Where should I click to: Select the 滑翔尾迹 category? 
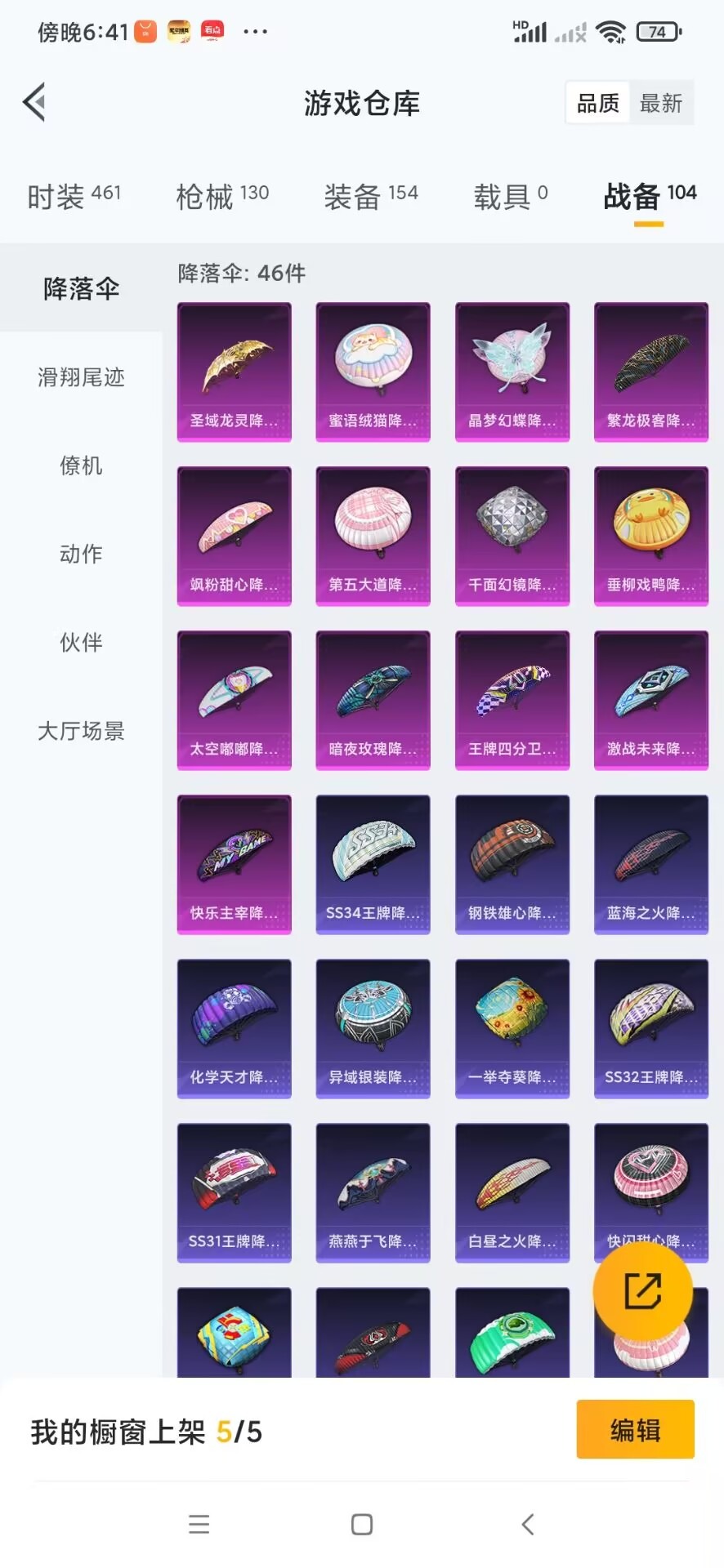coord(81,377)
